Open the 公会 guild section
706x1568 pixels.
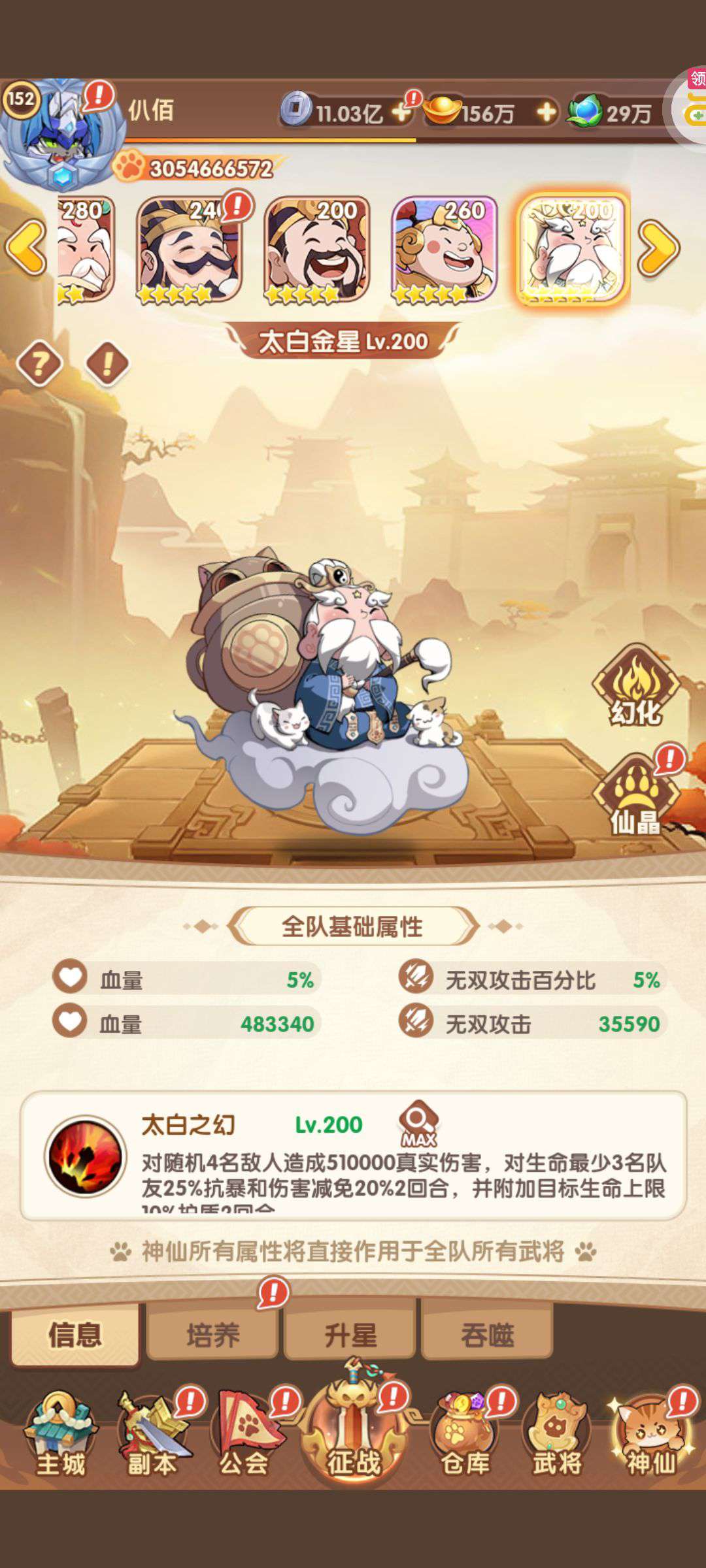[x=244, y=1437]
